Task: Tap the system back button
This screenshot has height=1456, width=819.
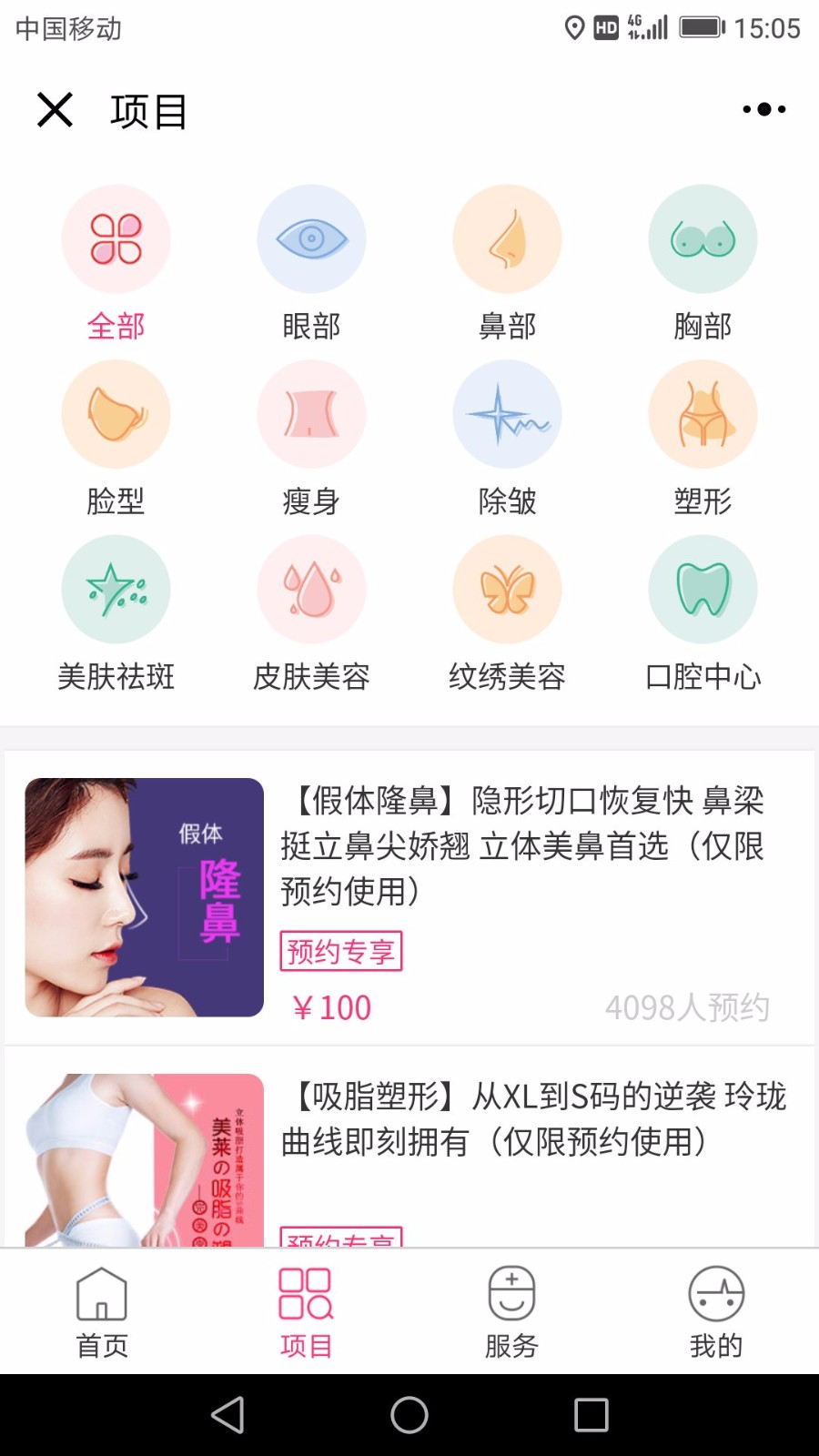Action: (227, 1415)
